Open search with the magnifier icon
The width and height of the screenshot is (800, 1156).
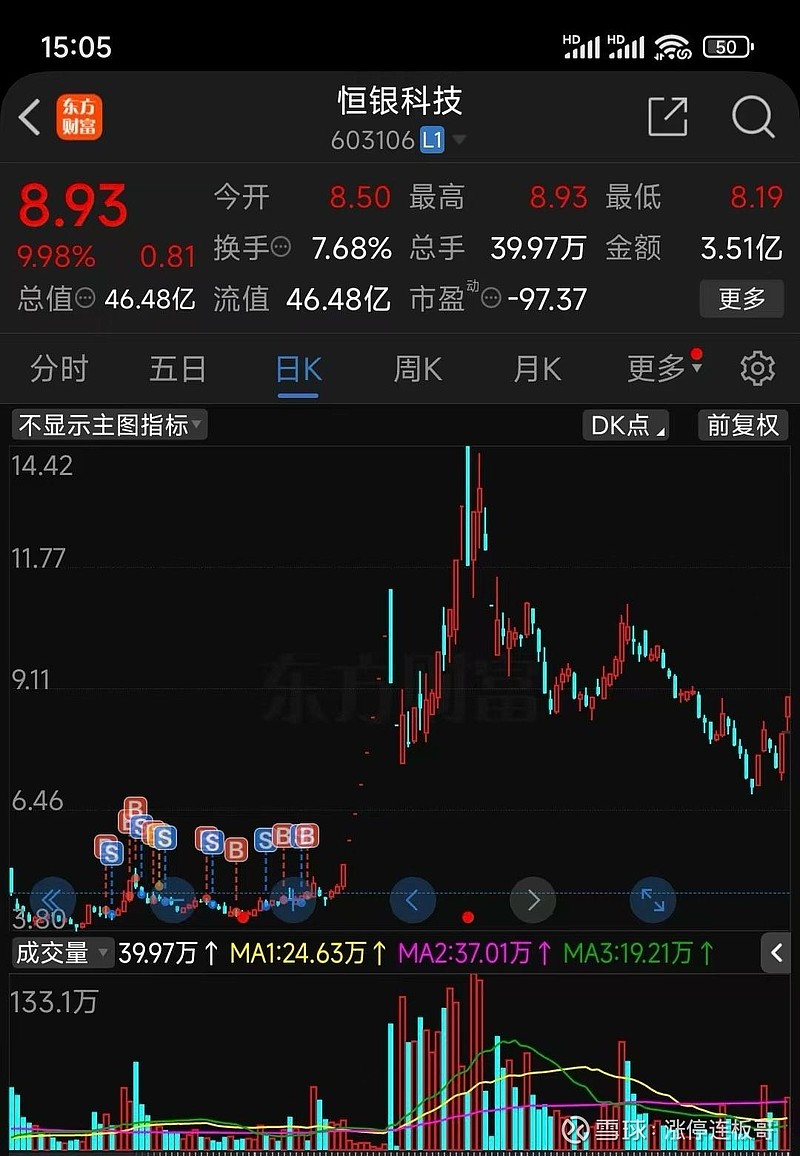point(752,117)
